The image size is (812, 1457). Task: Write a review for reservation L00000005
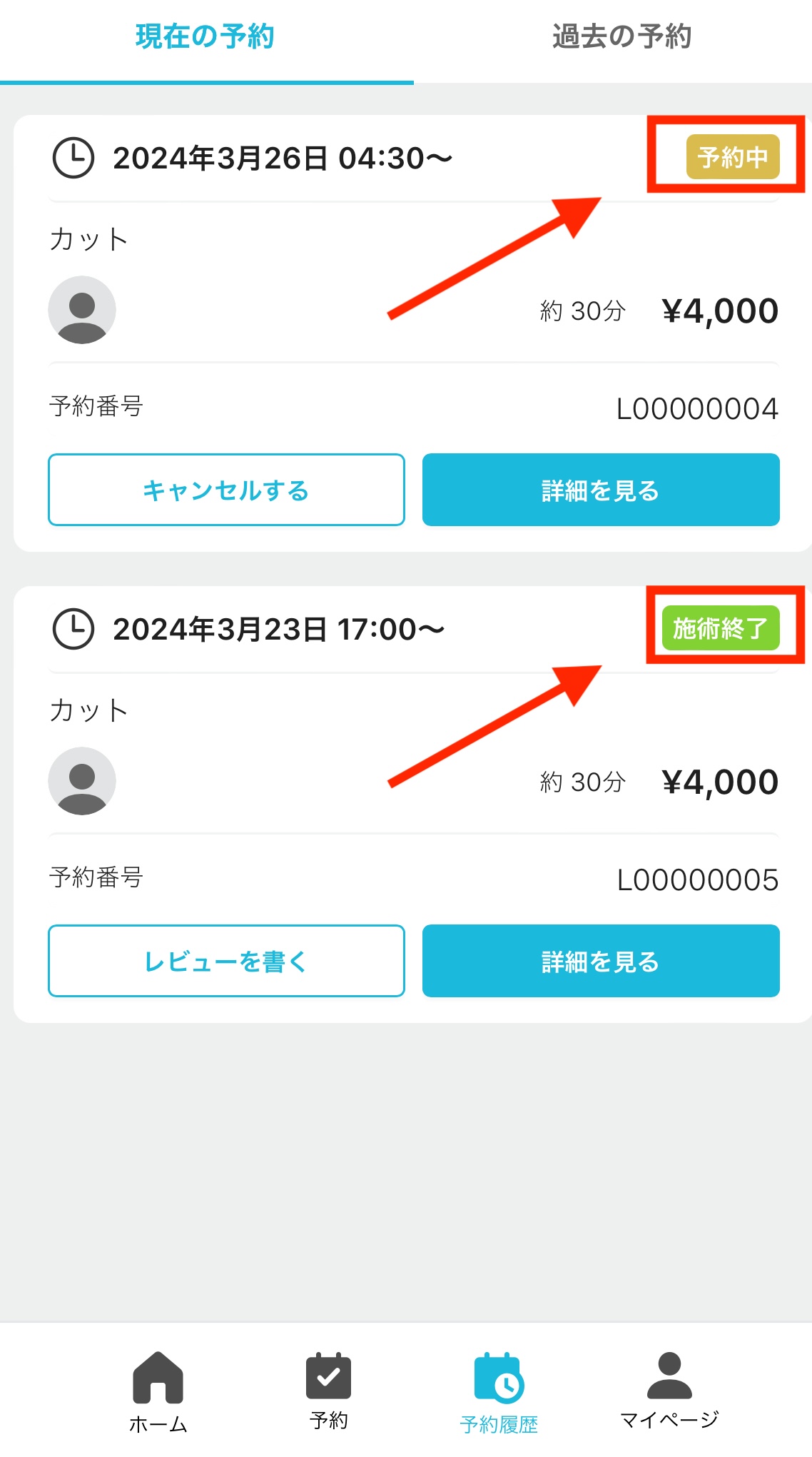226,961
